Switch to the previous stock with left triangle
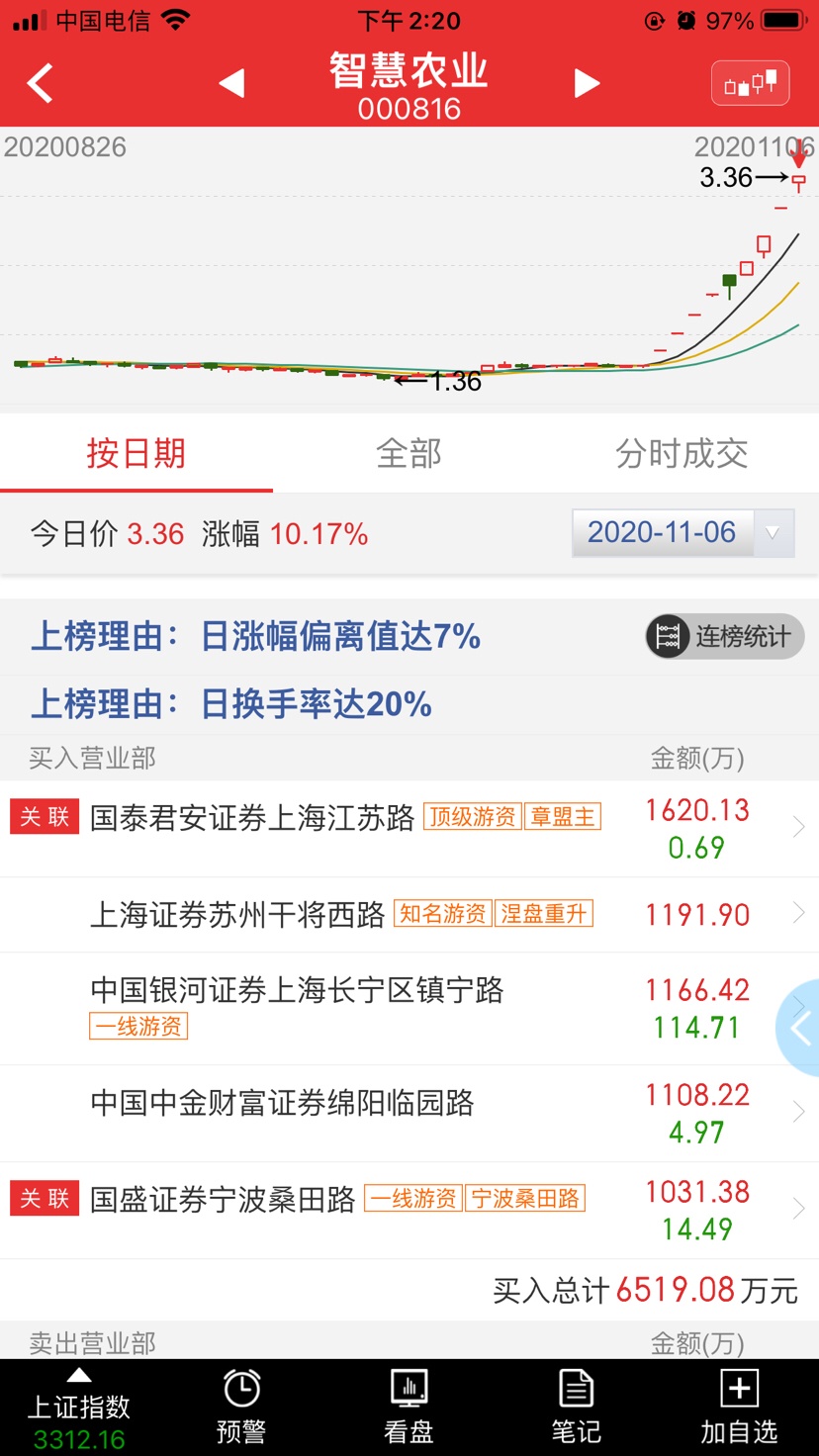This screenshot has width=819, height=1456. (231, 84)
